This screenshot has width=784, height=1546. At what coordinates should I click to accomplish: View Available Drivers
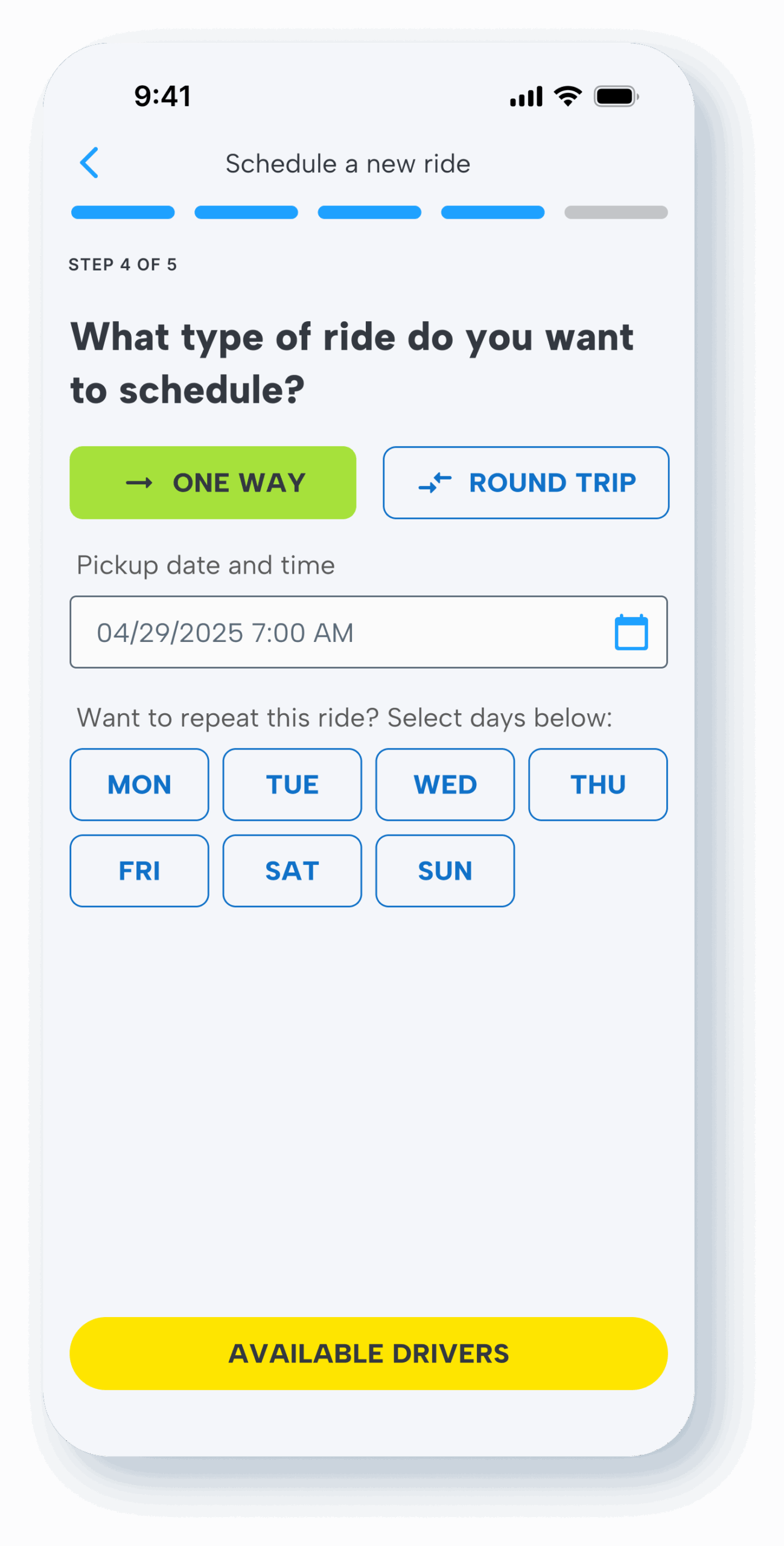click(368, 1353)
